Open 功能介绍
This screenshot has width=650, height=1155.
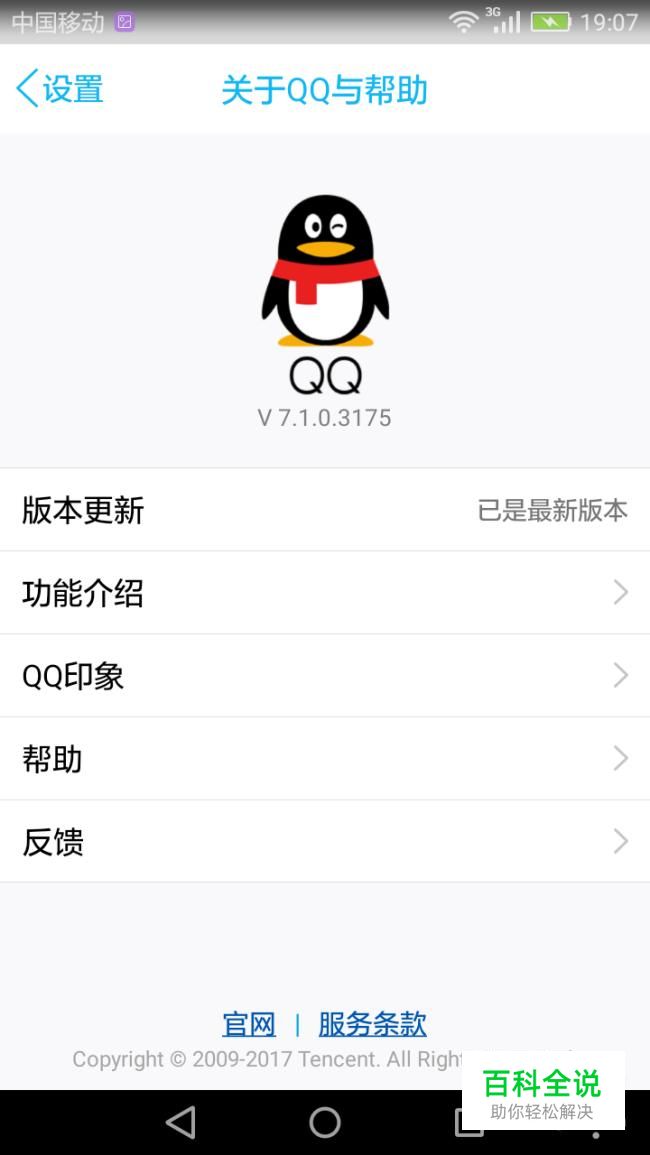[324, 593]
